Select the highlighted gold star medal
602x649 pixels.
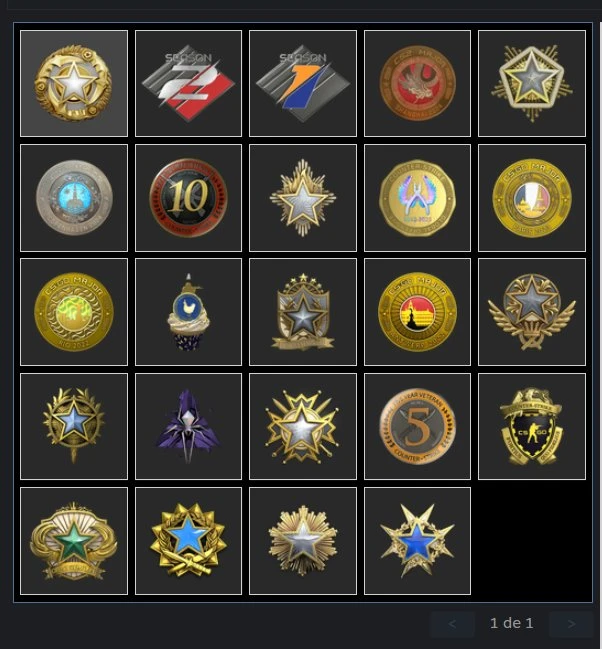click(x=74, y=83)
